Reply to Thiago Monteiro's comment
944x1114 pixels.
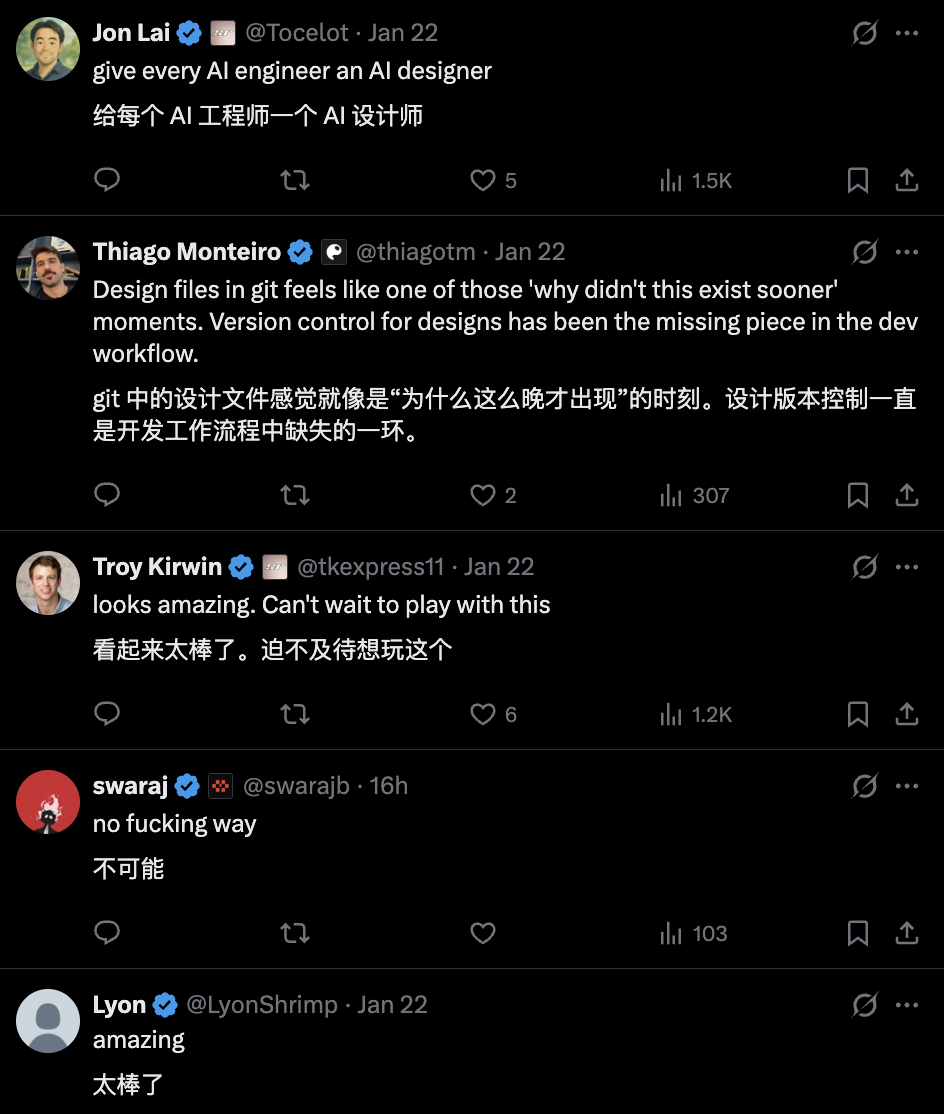tap(107, 495)
